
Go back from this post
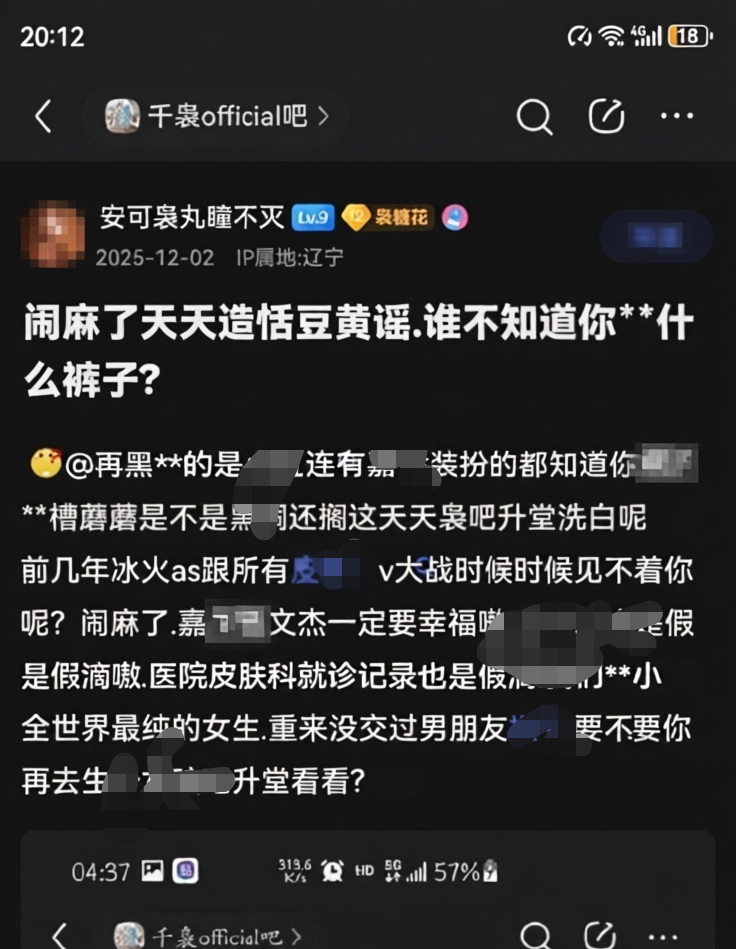(x=43, y=117)
